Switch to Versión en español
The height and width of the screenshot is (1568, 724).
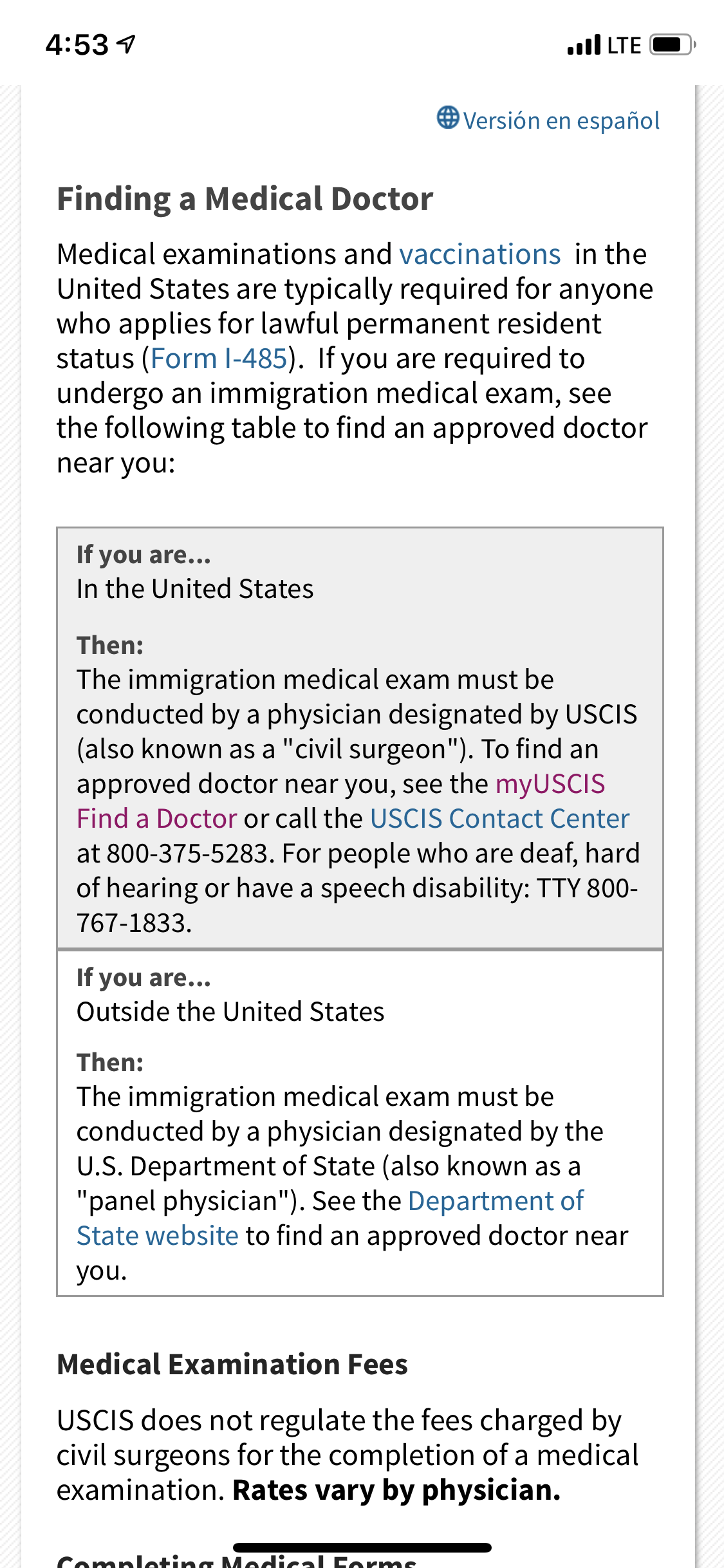(x=548, y=120)
